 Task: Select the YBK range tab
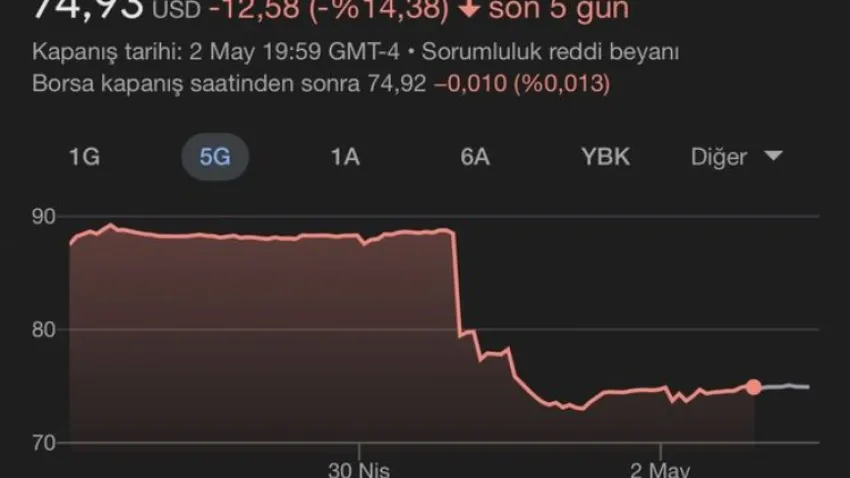click(x=605, y=157)
